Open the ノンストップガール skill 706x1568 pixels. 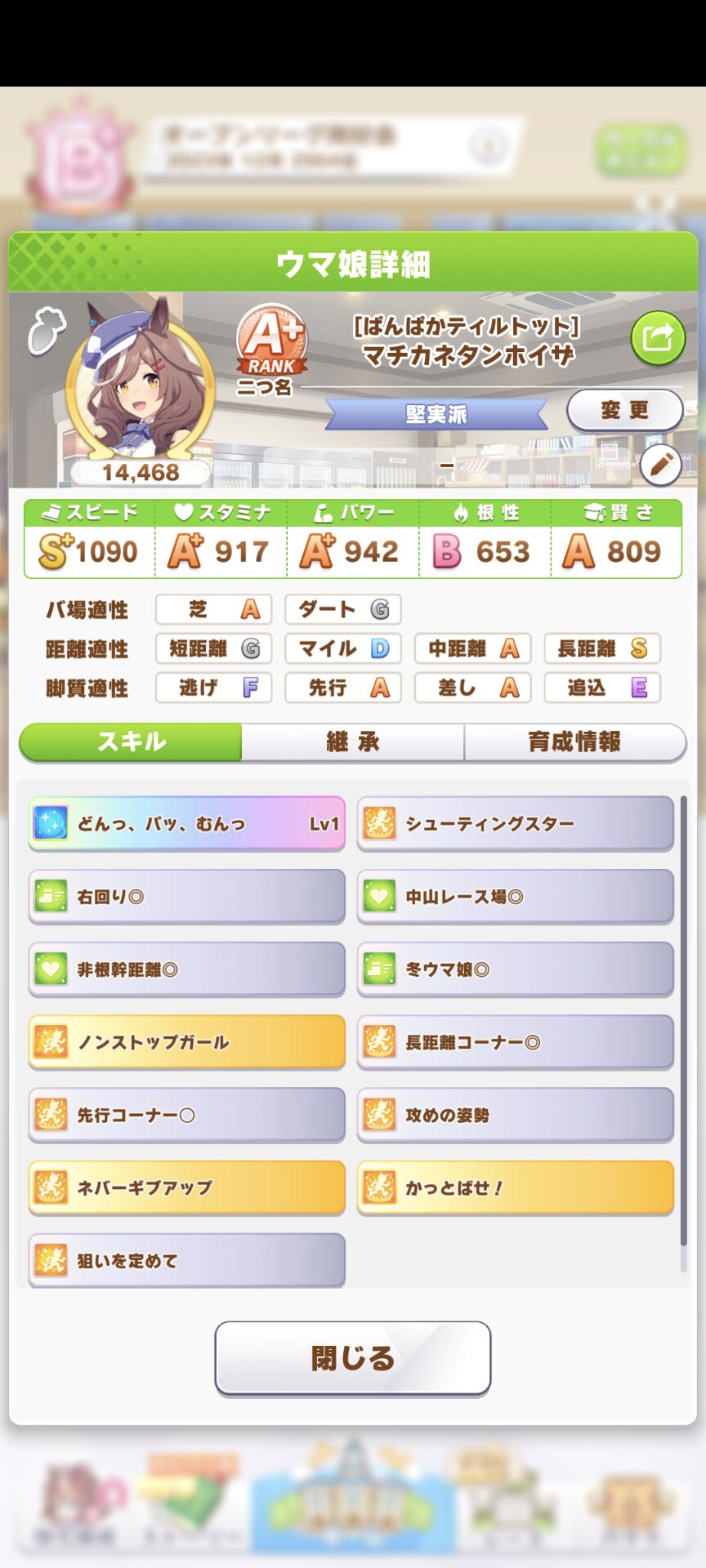click(186, 1041)
